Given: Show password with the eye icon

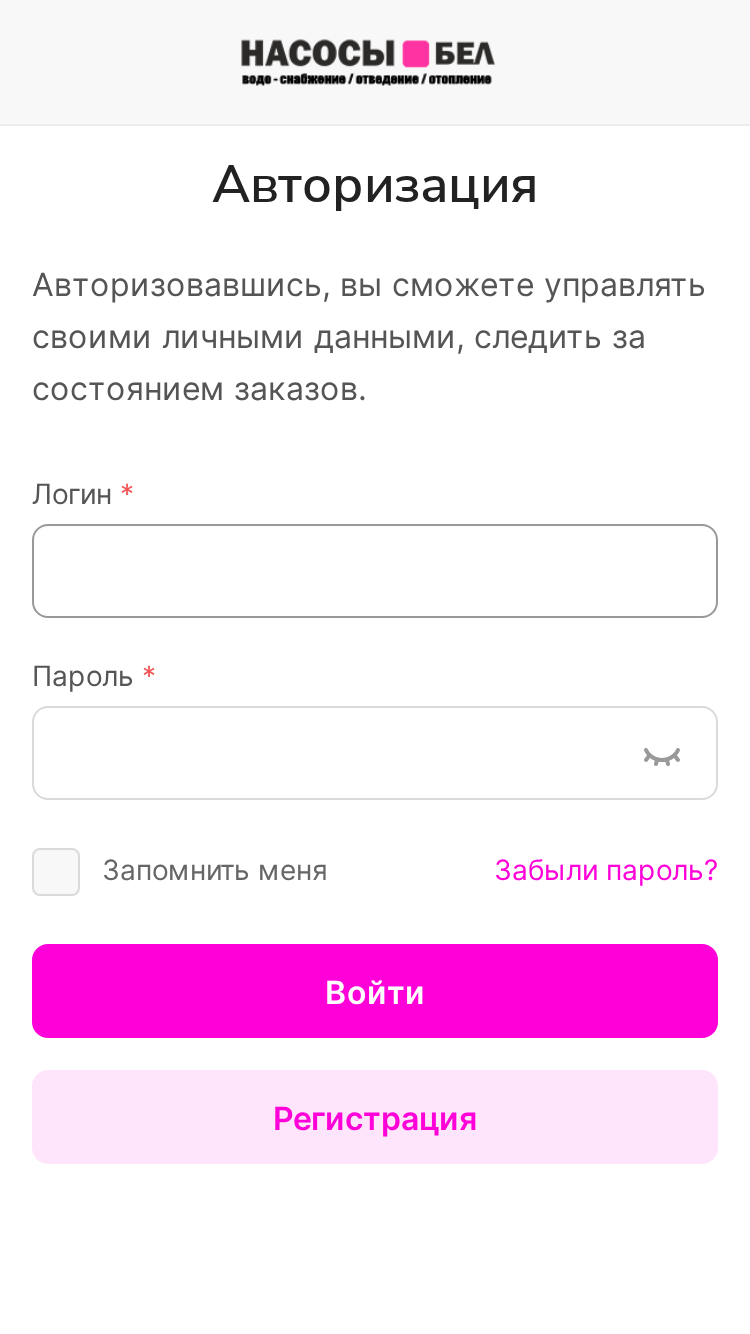Looking at the screenshot, I should (x=662, y=755).
